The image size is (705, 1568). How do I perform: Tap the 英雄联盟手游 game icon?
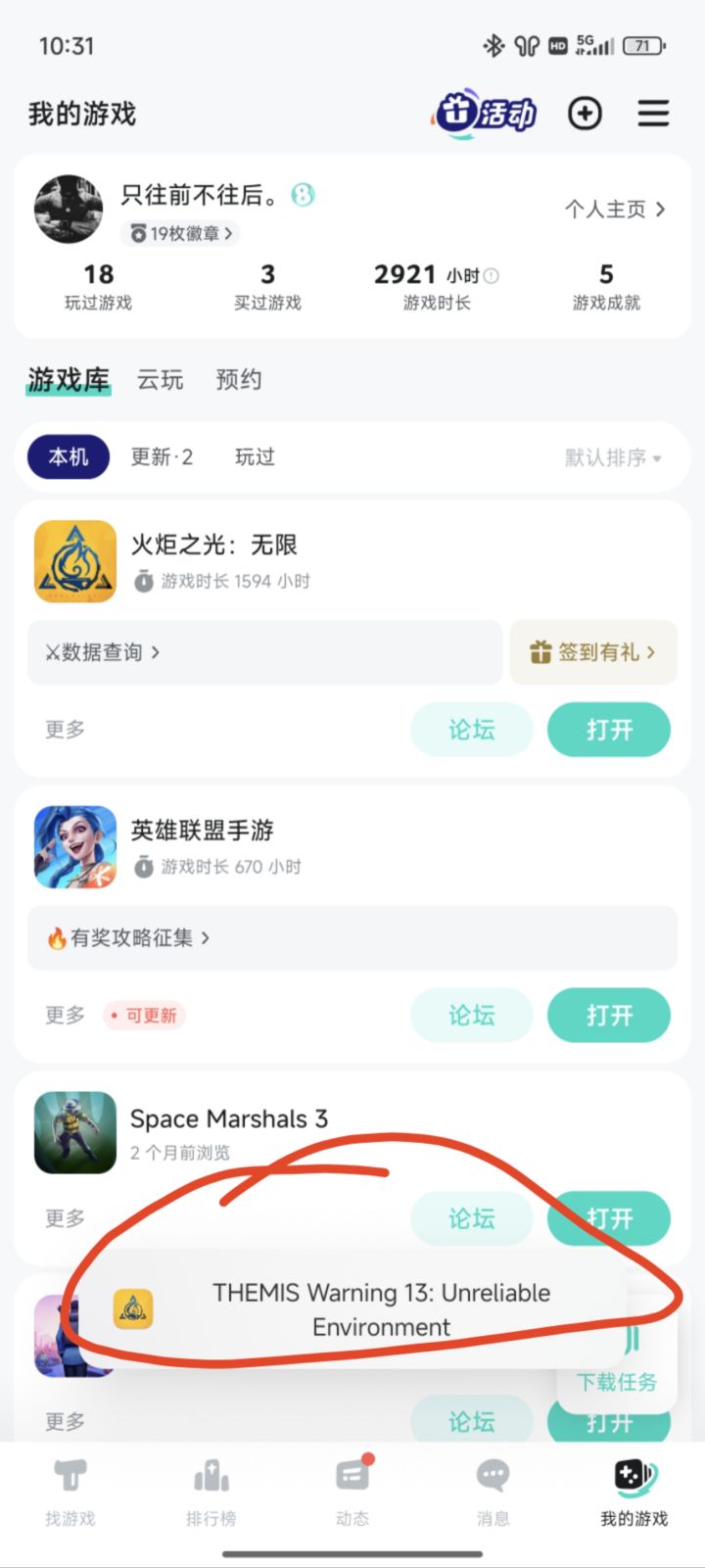tap(73, 847)
